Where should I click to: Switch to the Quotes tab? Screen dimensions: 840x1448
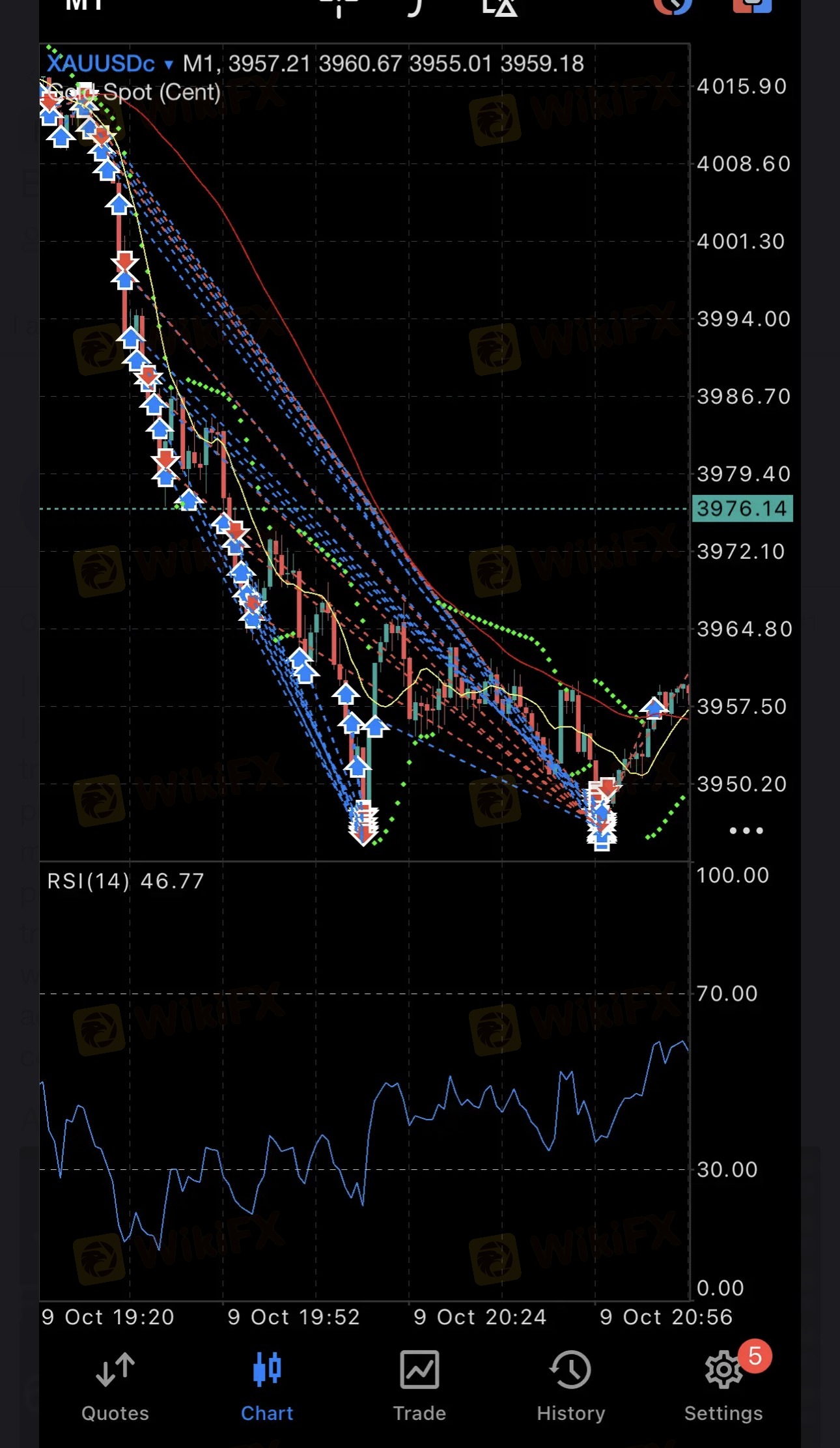click(x=115, y=1386)
